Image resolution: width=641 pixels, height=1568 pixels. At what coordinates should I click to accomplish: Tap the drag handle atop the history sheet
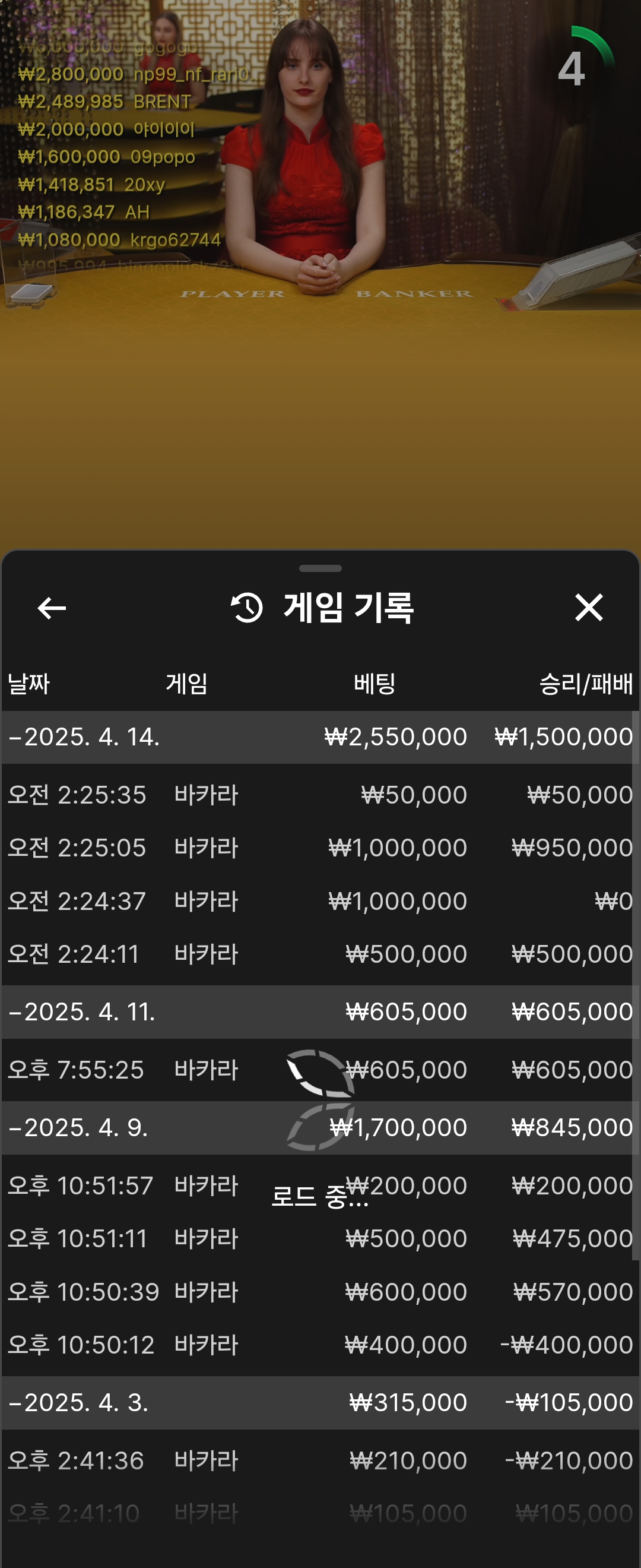click(x=320, y=568)
